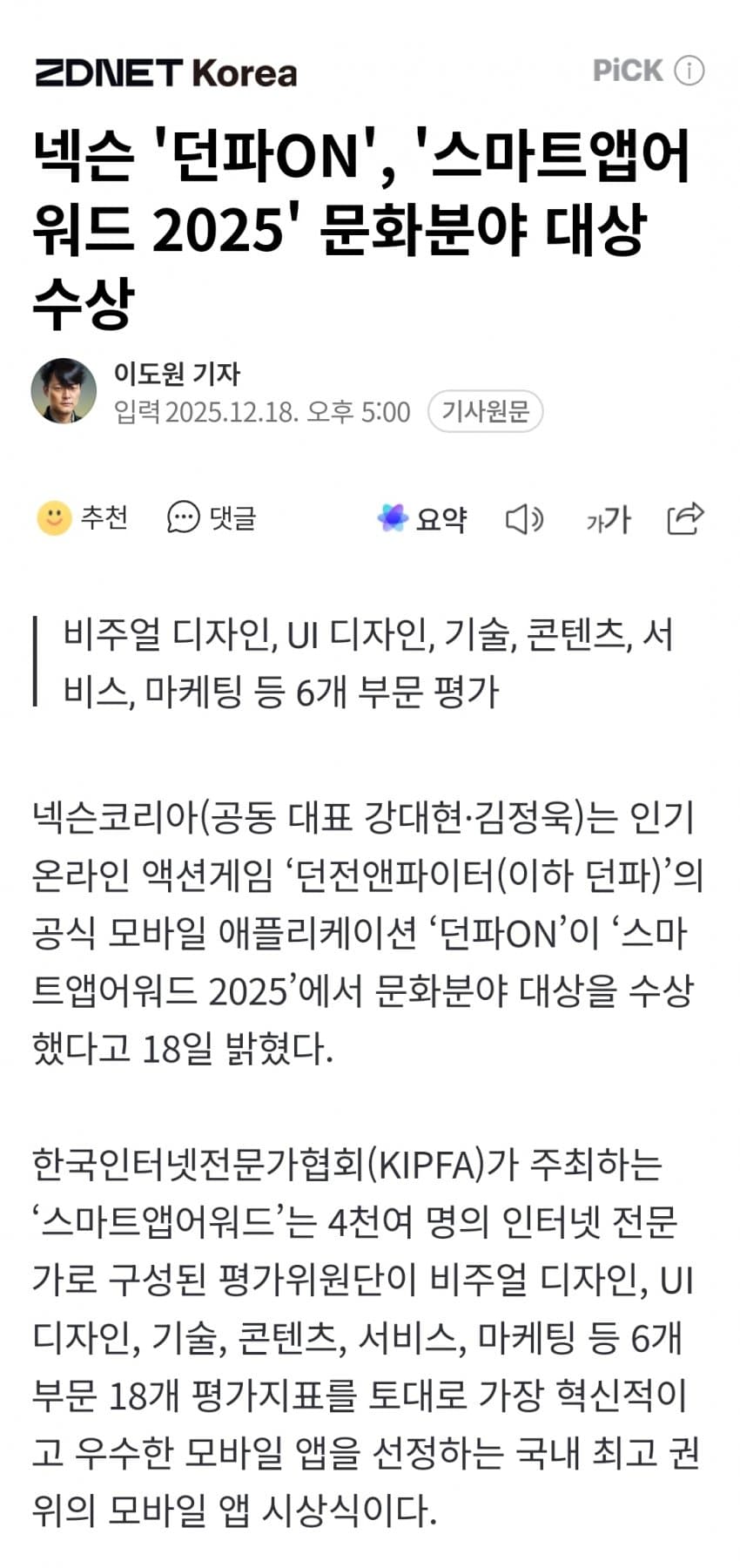Show the 요약 AI summary

pos(422,518)
